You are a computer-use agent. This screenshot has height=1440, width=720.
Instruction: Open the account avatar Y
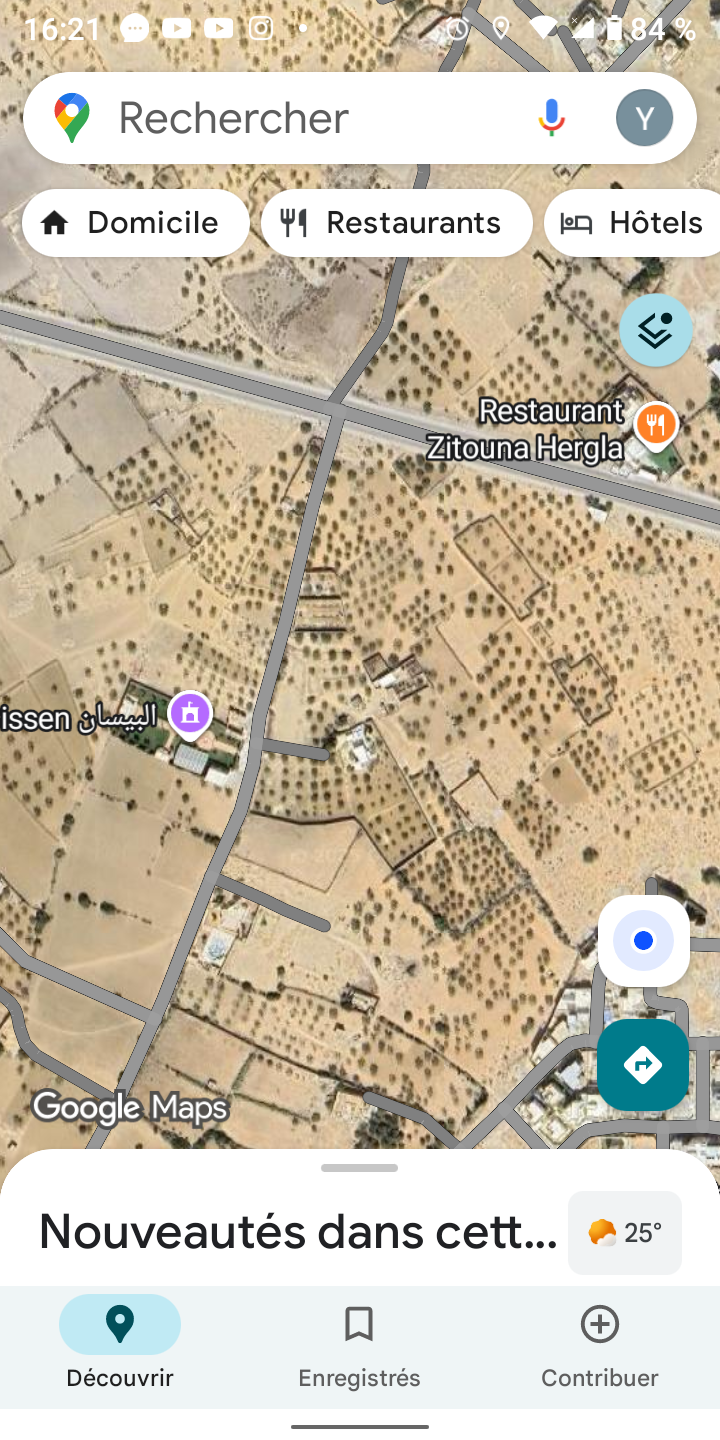point(644,118)
